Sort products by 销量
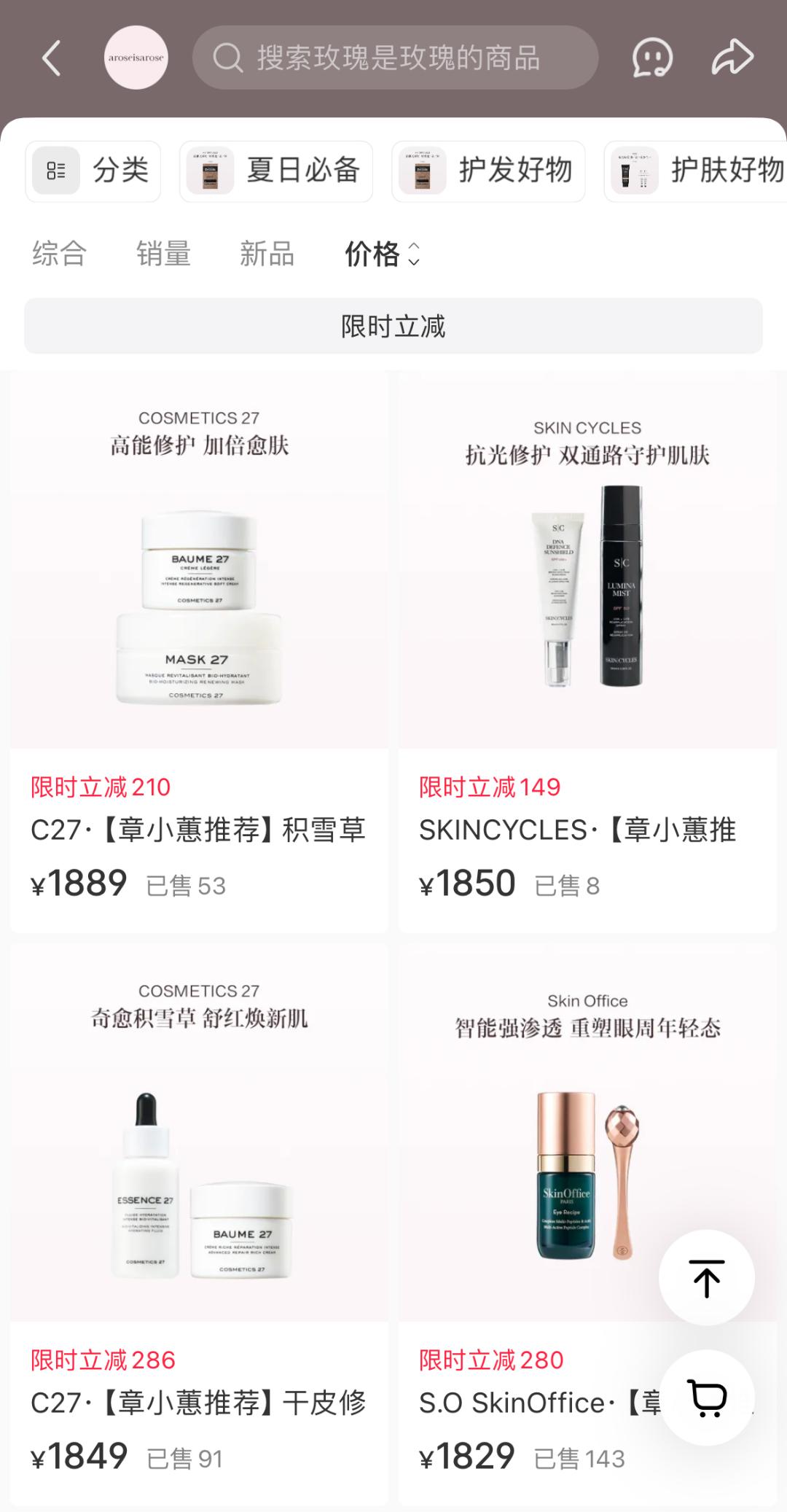The height and width of the screenshot is (1512, 787). point(163,254)
